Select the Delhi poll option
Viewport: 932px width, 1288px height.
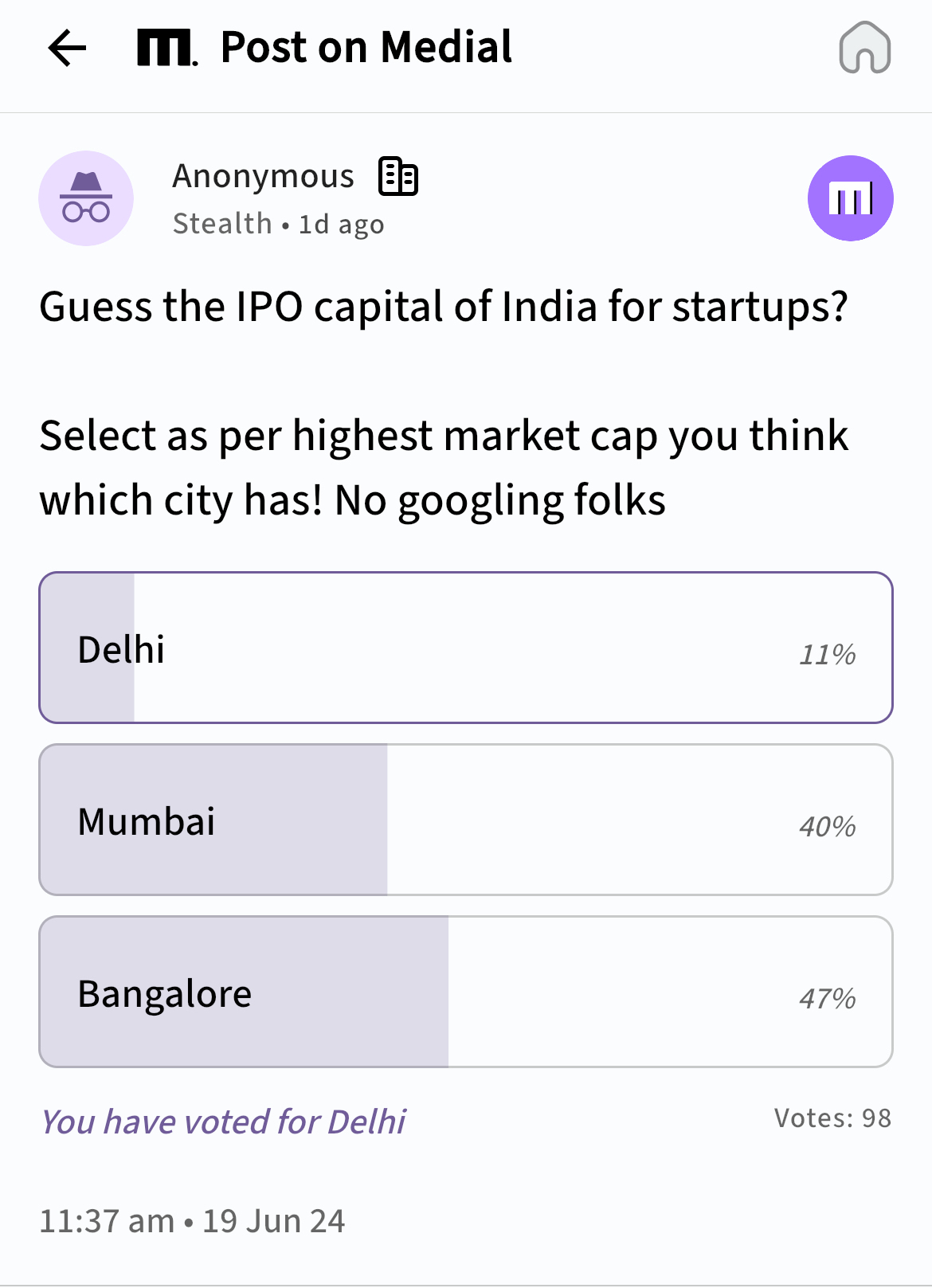pos(465,648)
